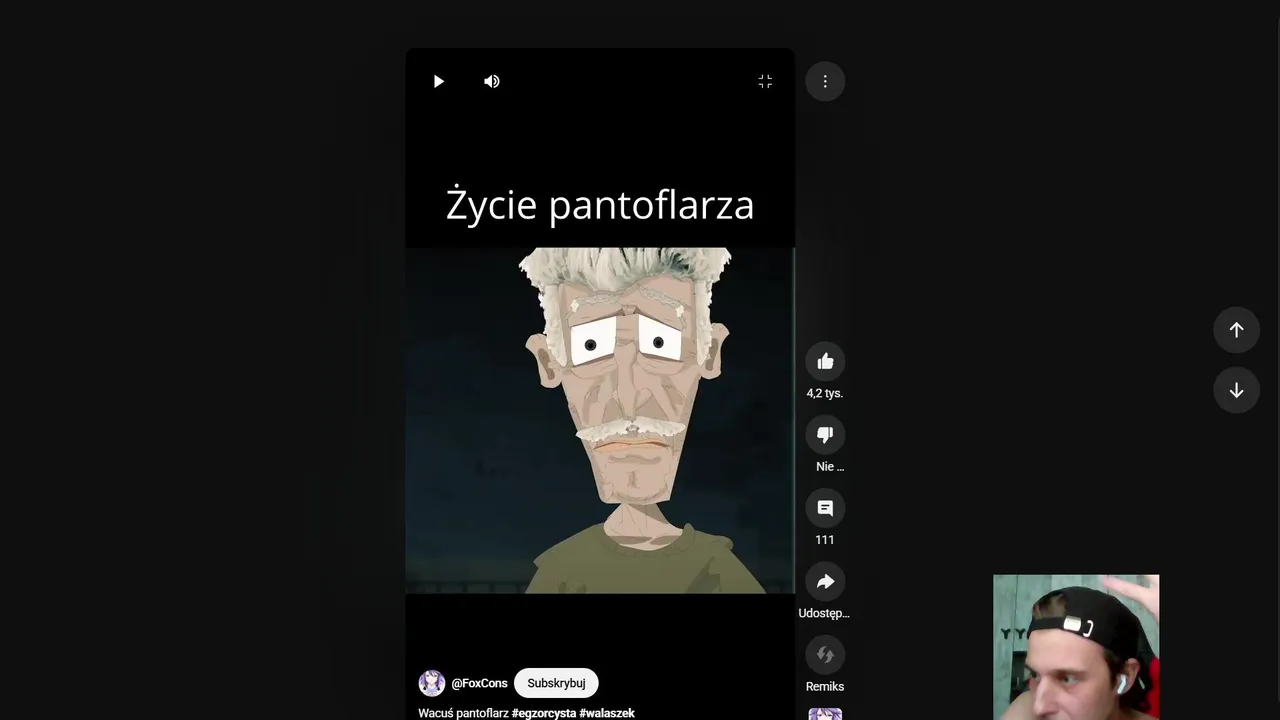Share this Short via Udostępnij

pos(825,582)
